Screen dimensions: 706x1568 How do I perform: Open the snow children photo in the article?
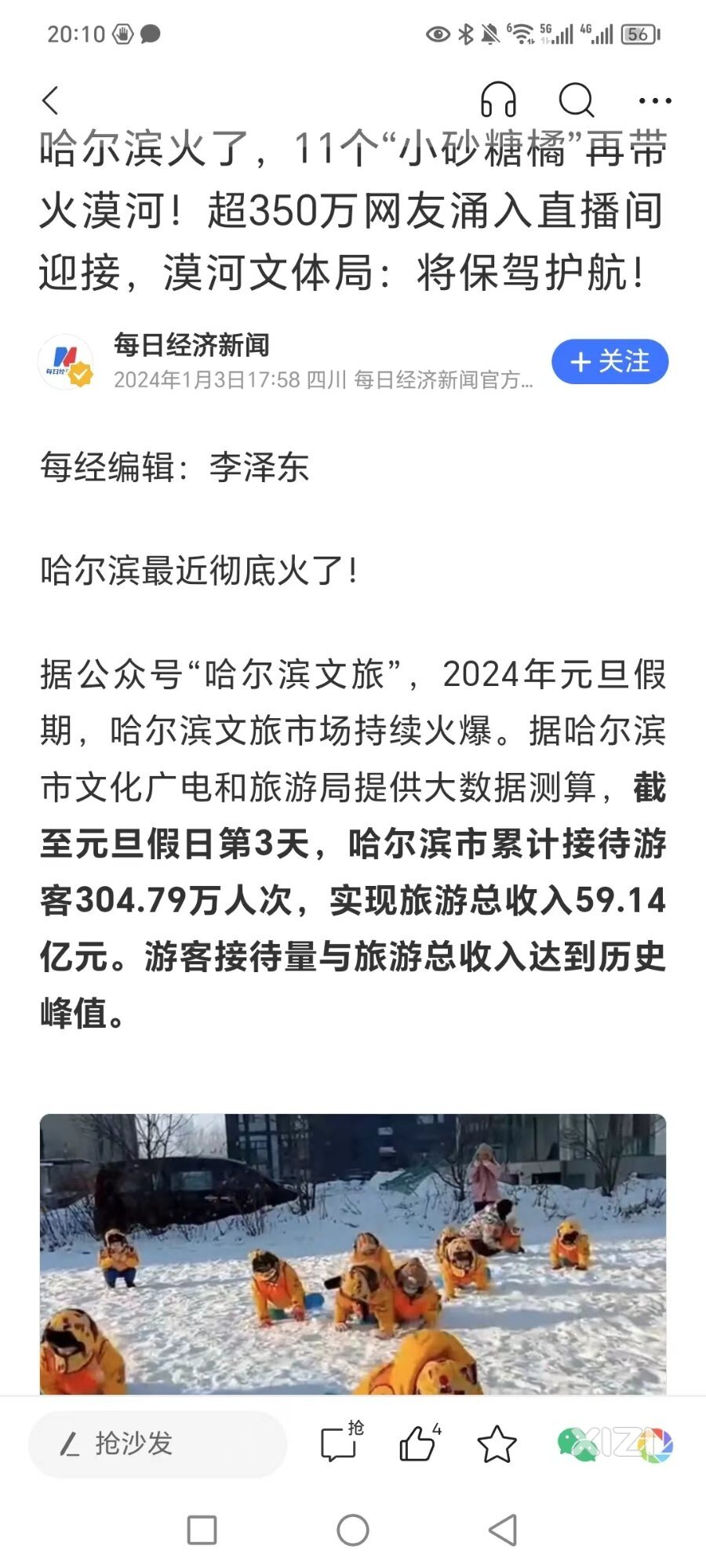(x=353, y=1253)
